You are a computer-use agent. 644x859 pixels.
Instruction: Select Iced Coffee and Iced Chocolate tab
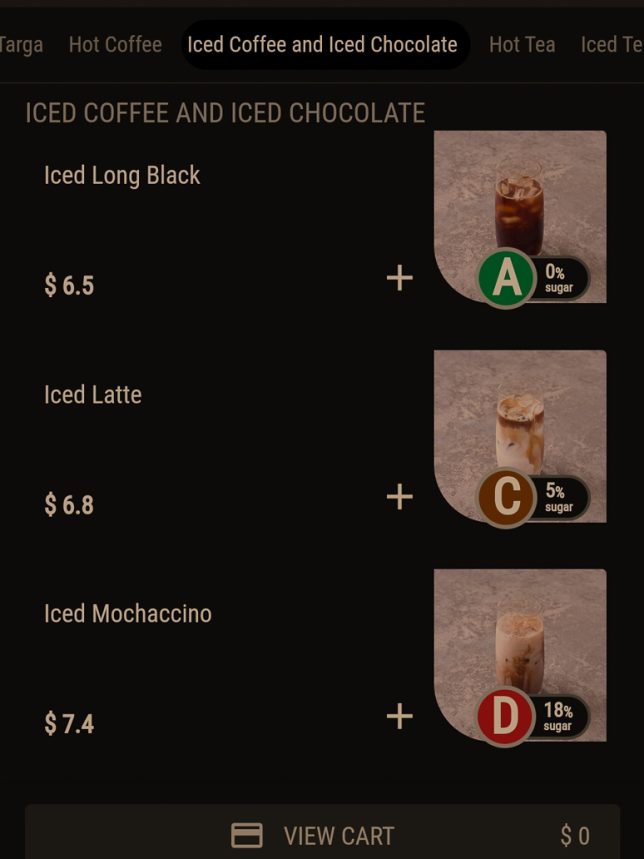click(322, 45)
